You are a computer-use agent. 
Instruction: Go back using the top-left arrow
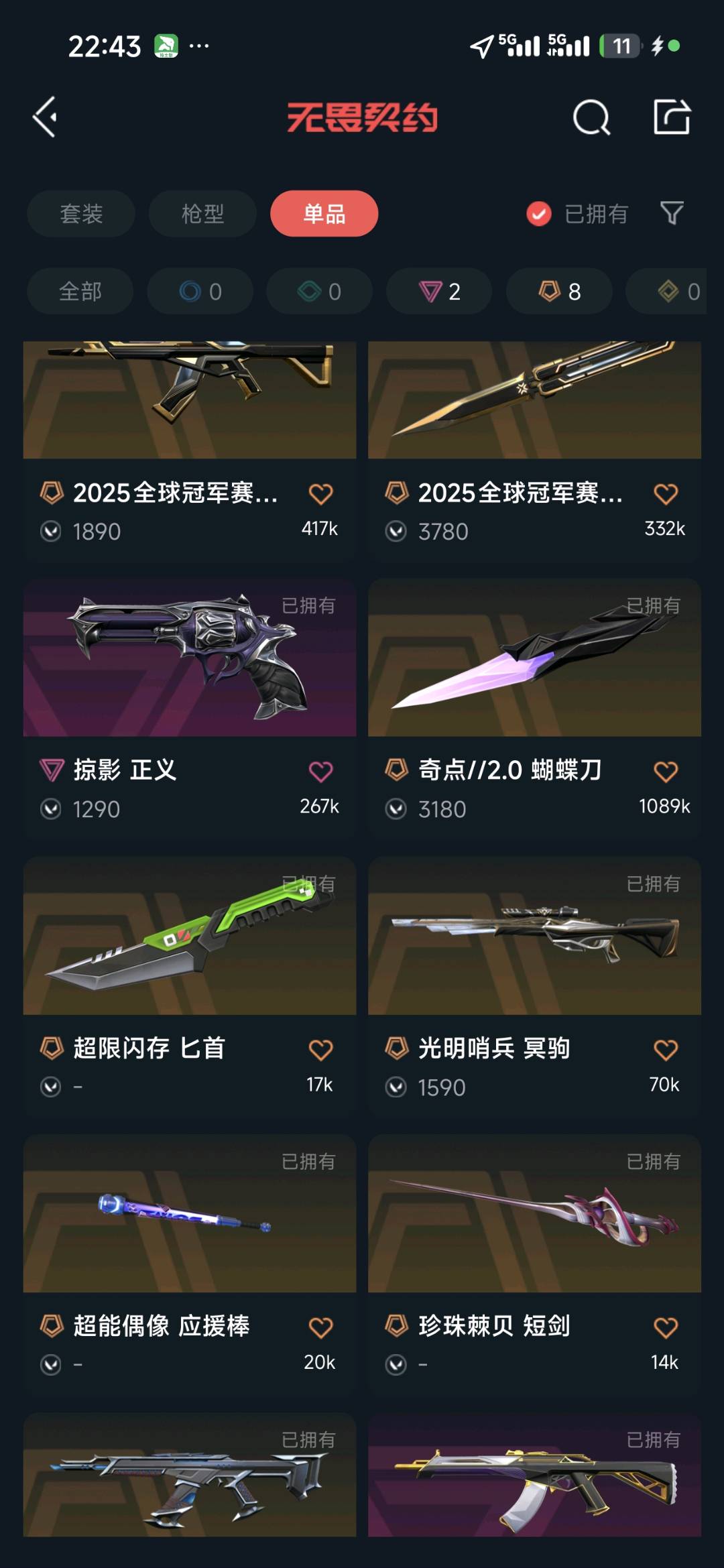click(46, 117)
